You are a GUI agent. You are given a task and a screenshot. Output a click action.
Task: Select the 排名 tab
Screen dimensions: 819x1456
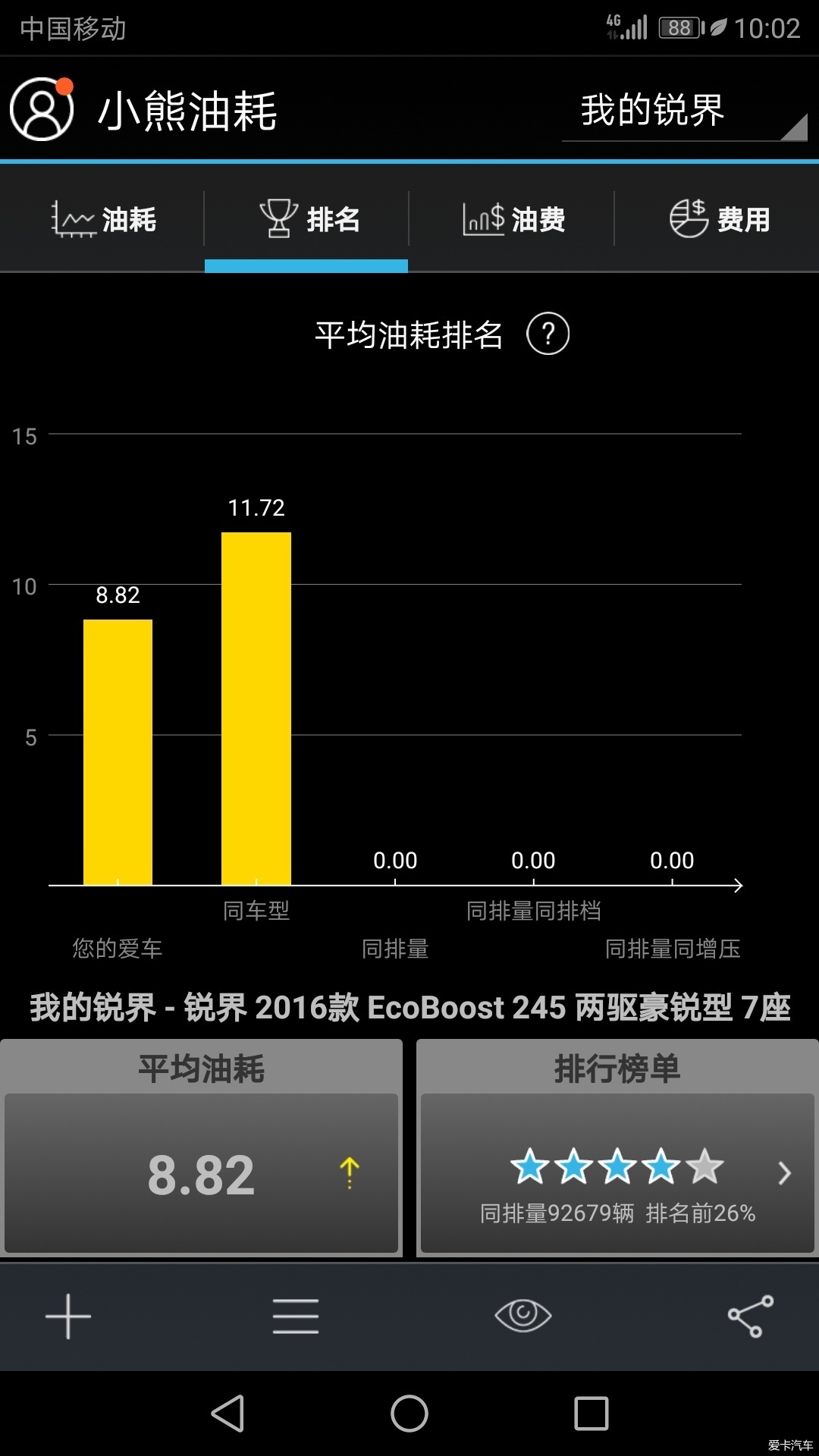306,220
